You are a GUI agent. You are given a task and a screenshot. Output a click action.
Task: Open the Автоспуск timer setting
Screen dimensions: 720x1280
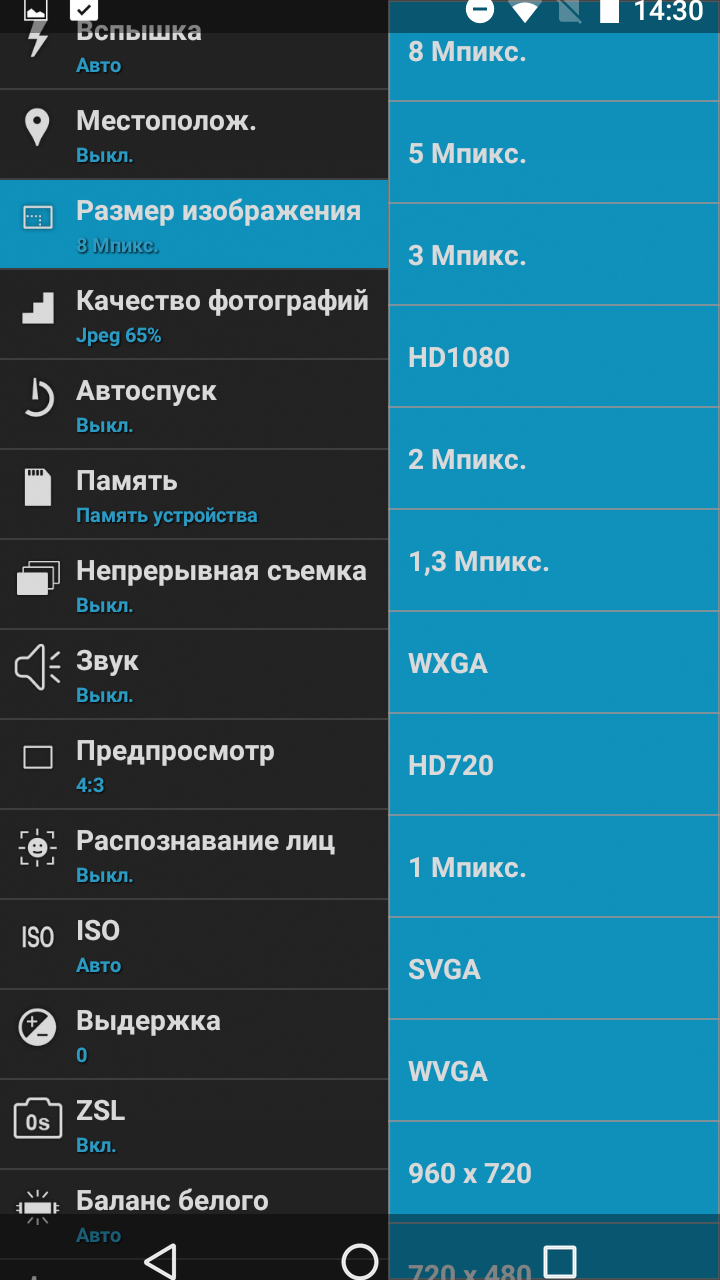[x=194, y=404]
